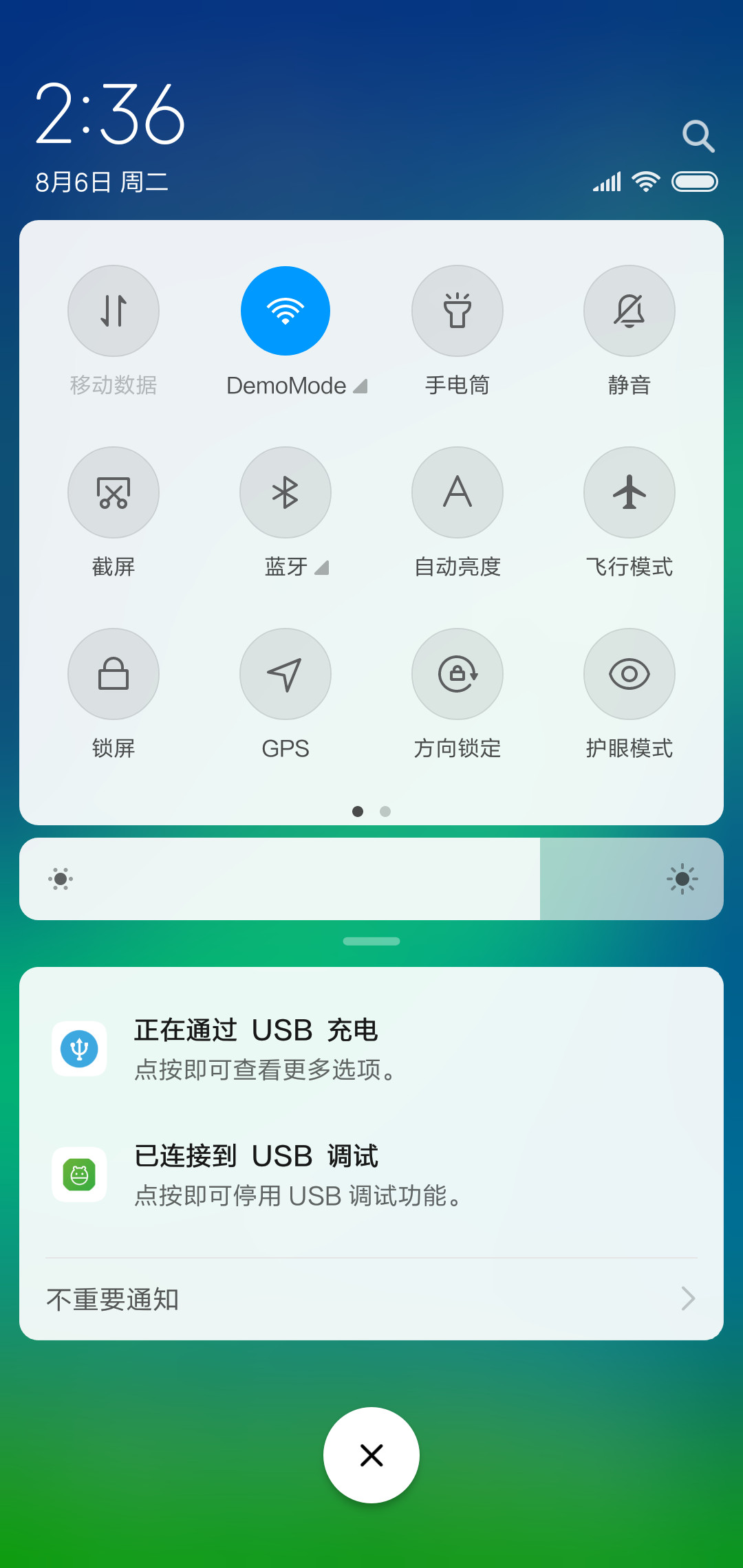Open the search icon at top
The width and height of the screenshot is (743, 1568).
coord(698,136)
